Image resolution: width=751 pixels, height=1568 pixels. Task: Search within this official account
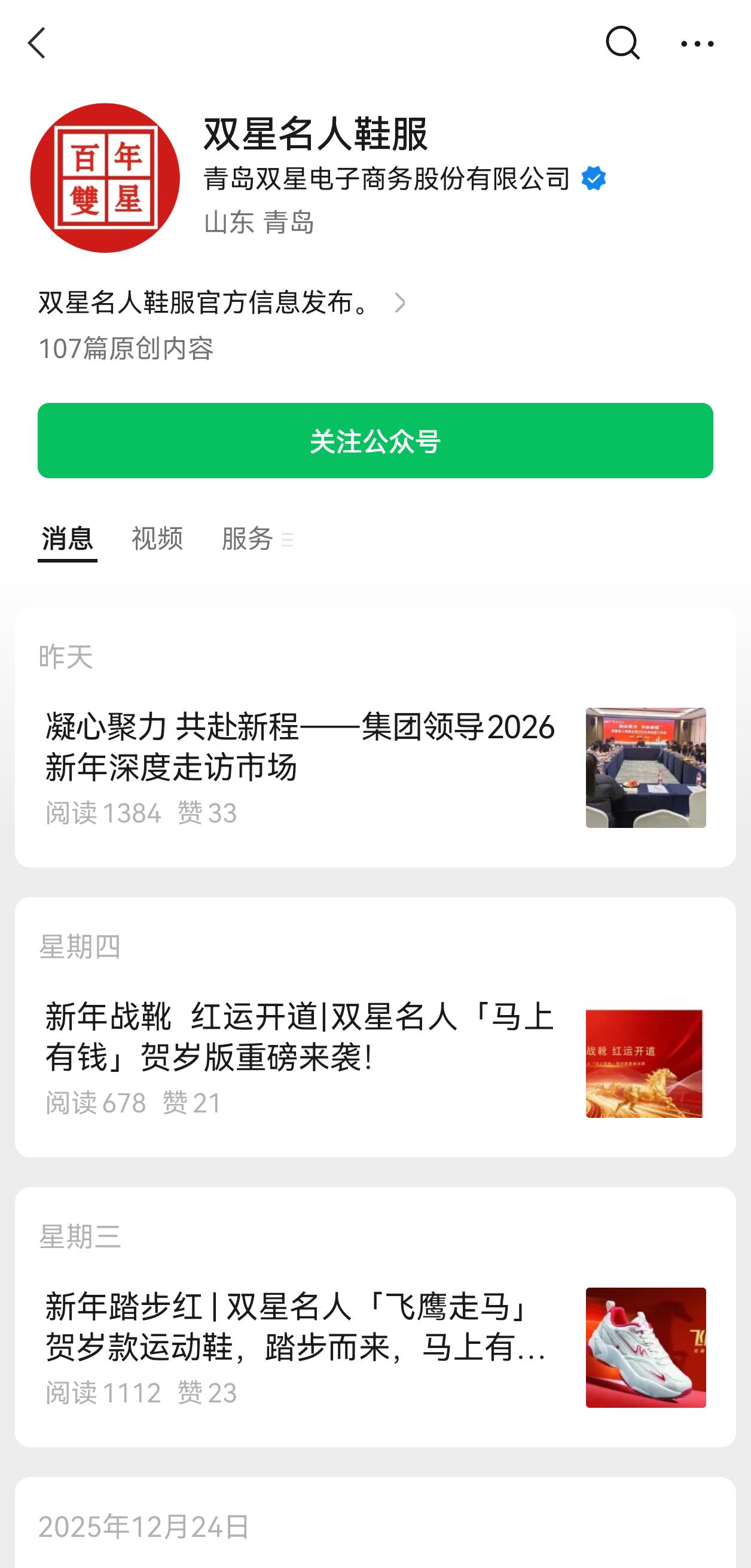point(622,43)
